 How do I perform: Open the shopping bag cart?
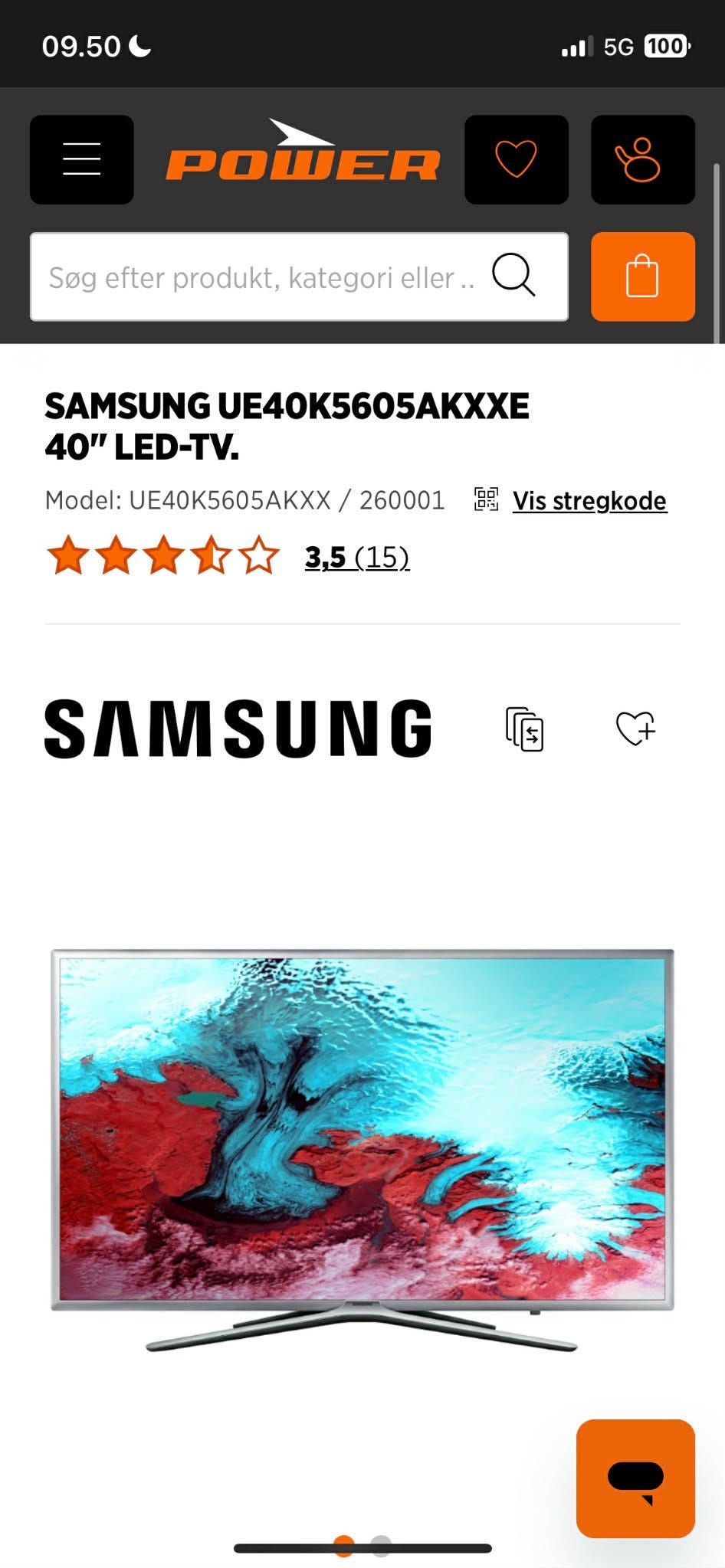point(643,277)
